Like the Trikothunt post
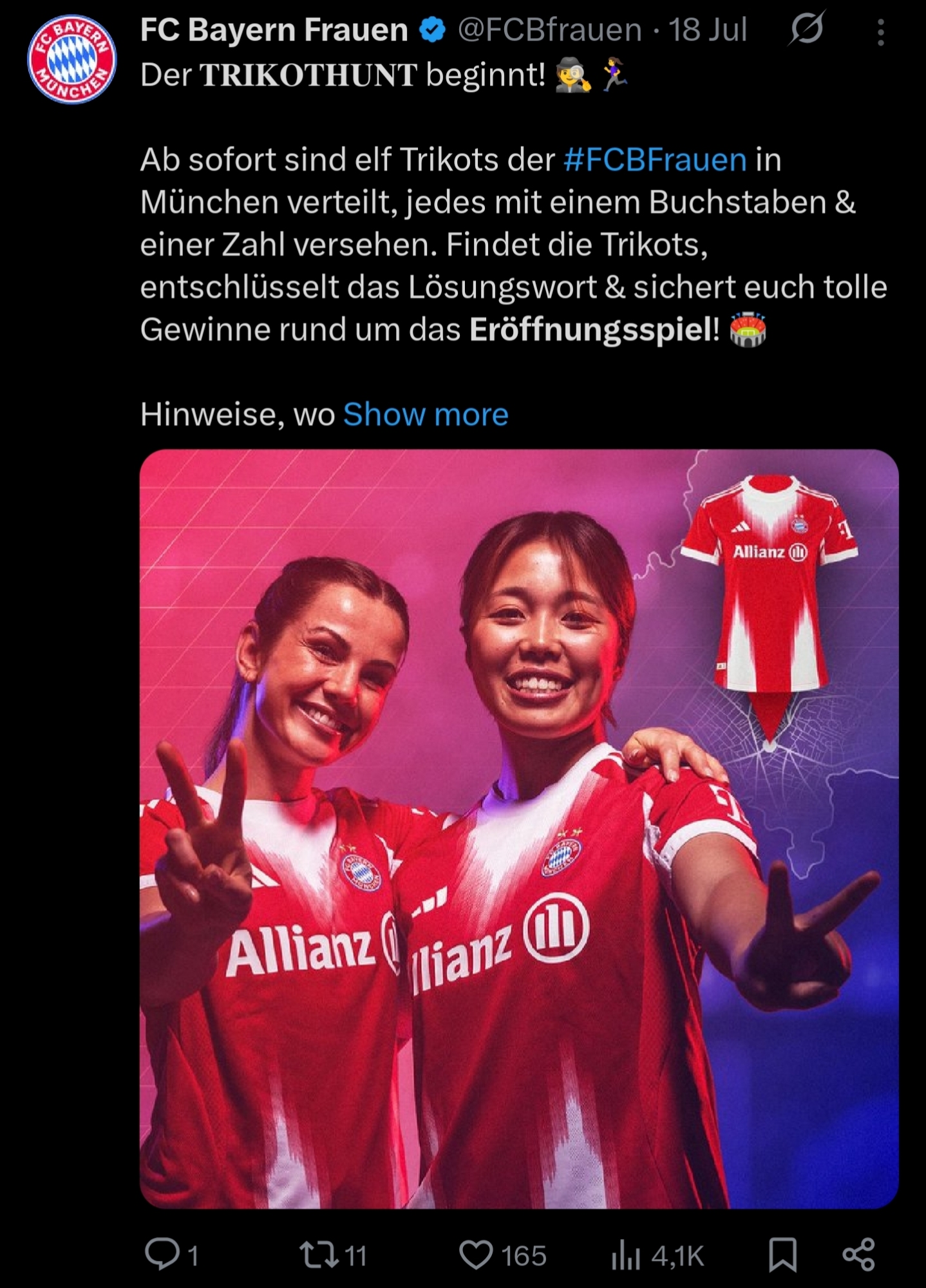 476,1255
